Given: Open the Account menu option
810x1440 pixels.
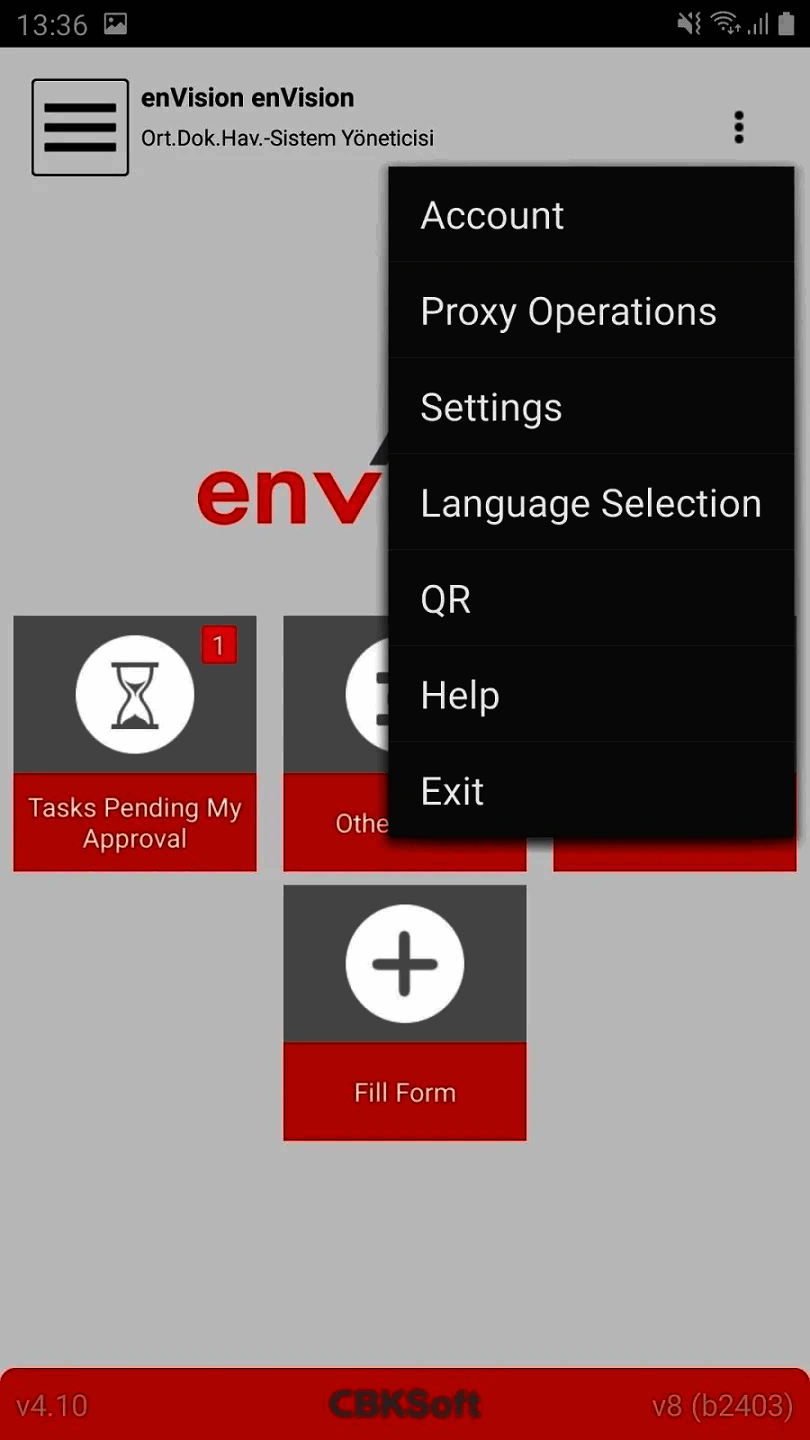Looking at the screenshot, I should (590, 216).
